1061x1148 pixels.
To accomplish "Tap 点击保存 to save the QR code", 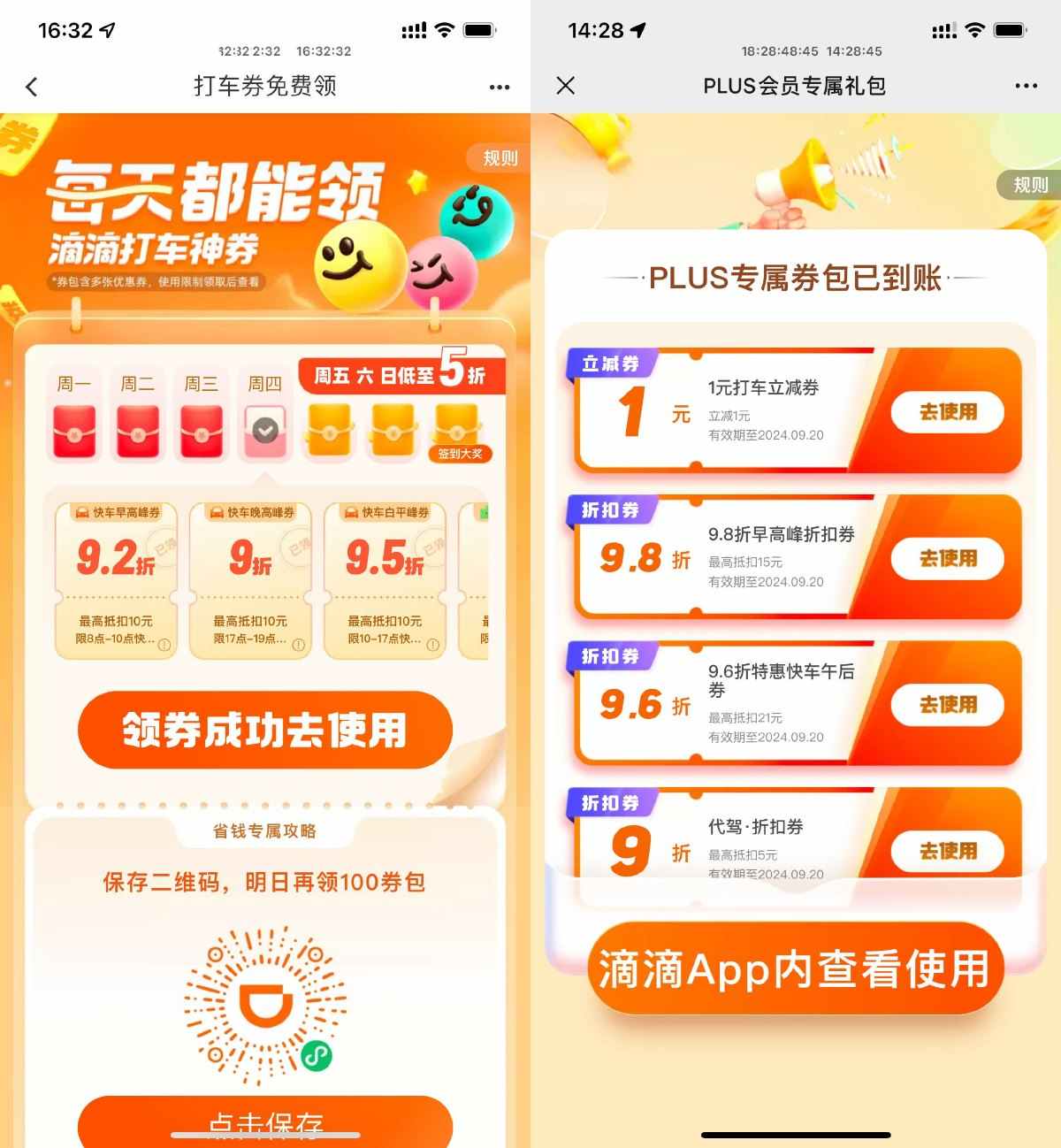I will pyautogui.click(x=265, y=1121).
